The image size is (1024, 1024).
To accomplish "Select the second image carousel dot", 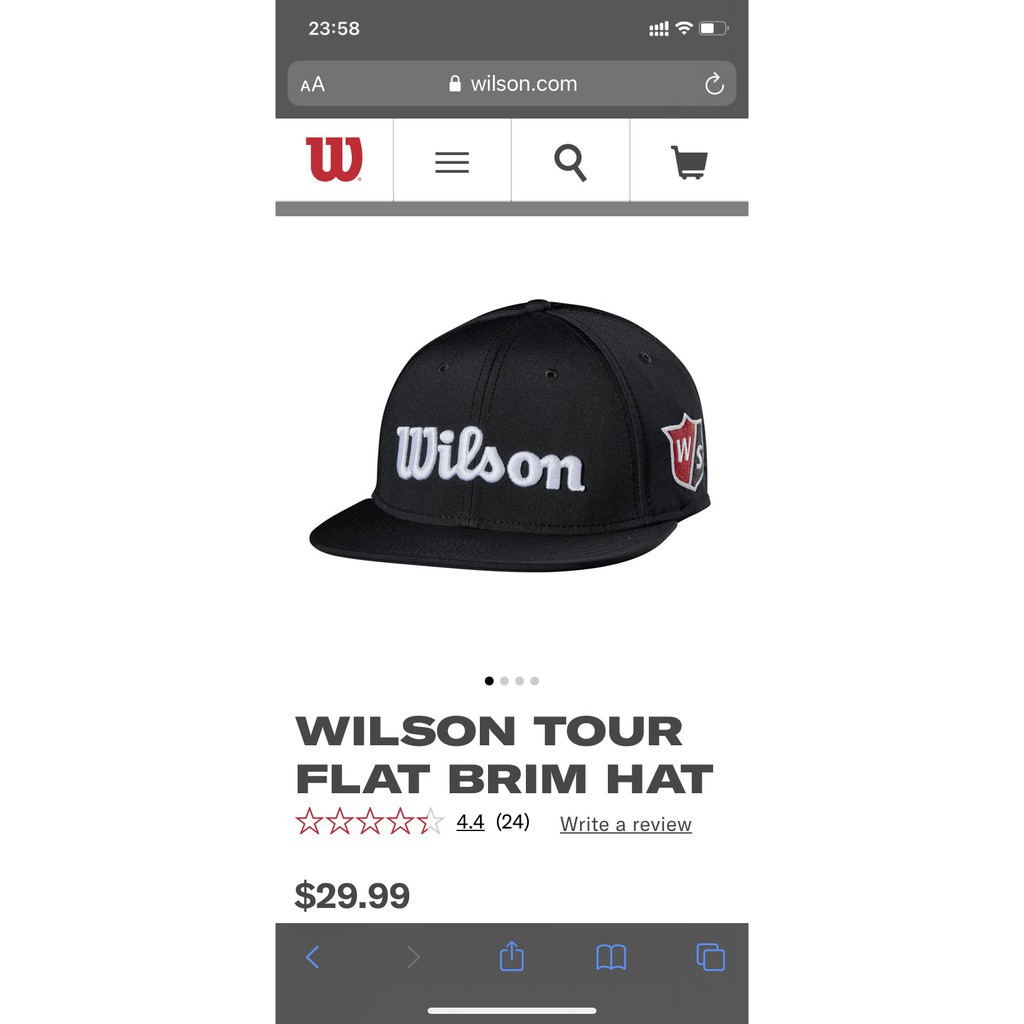I will pyautogui.click(x=504, y=681).
